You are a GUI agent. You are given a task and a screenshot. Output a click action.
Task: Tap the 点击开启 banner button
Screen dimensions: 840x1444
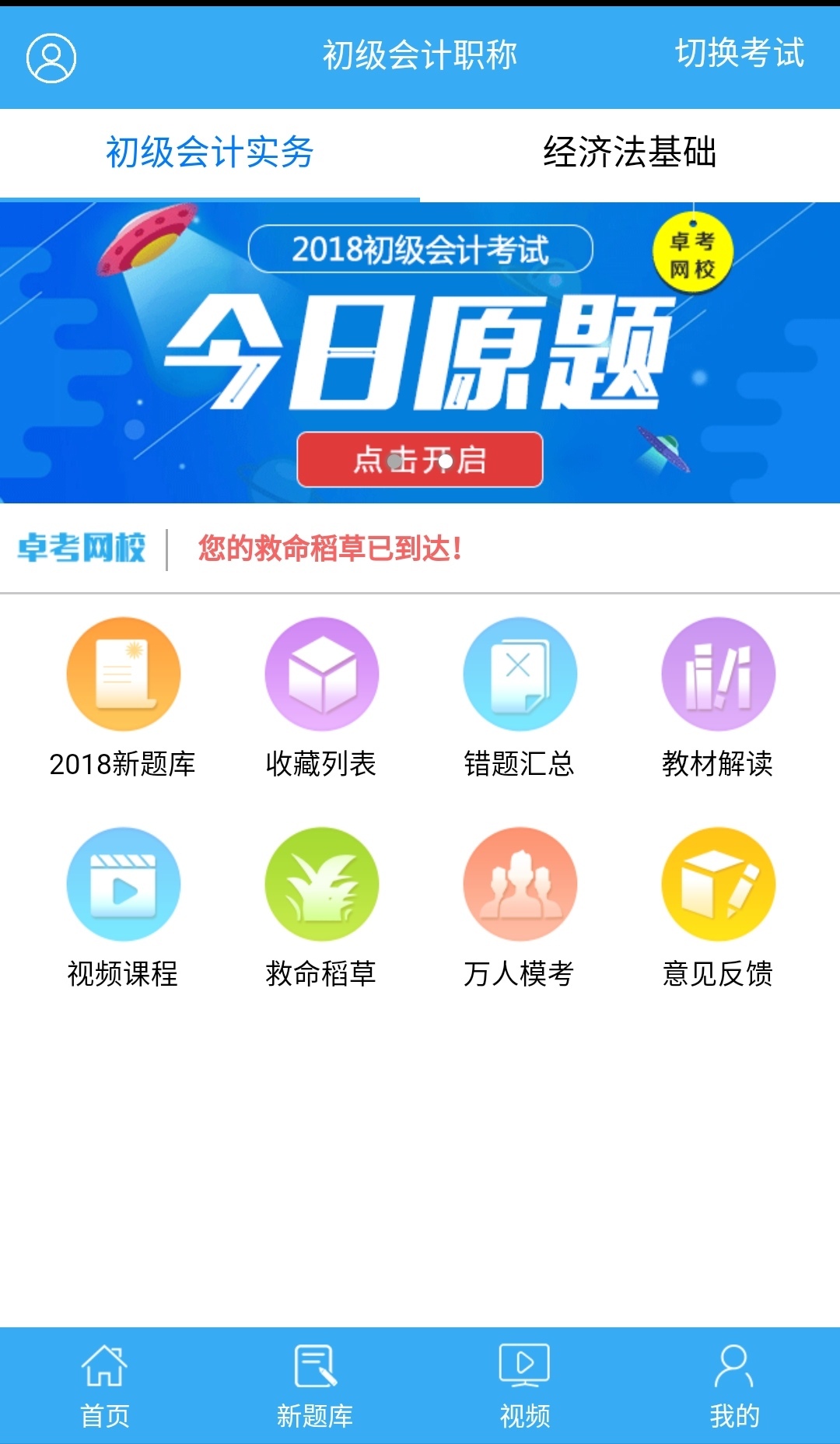point(420,459)
